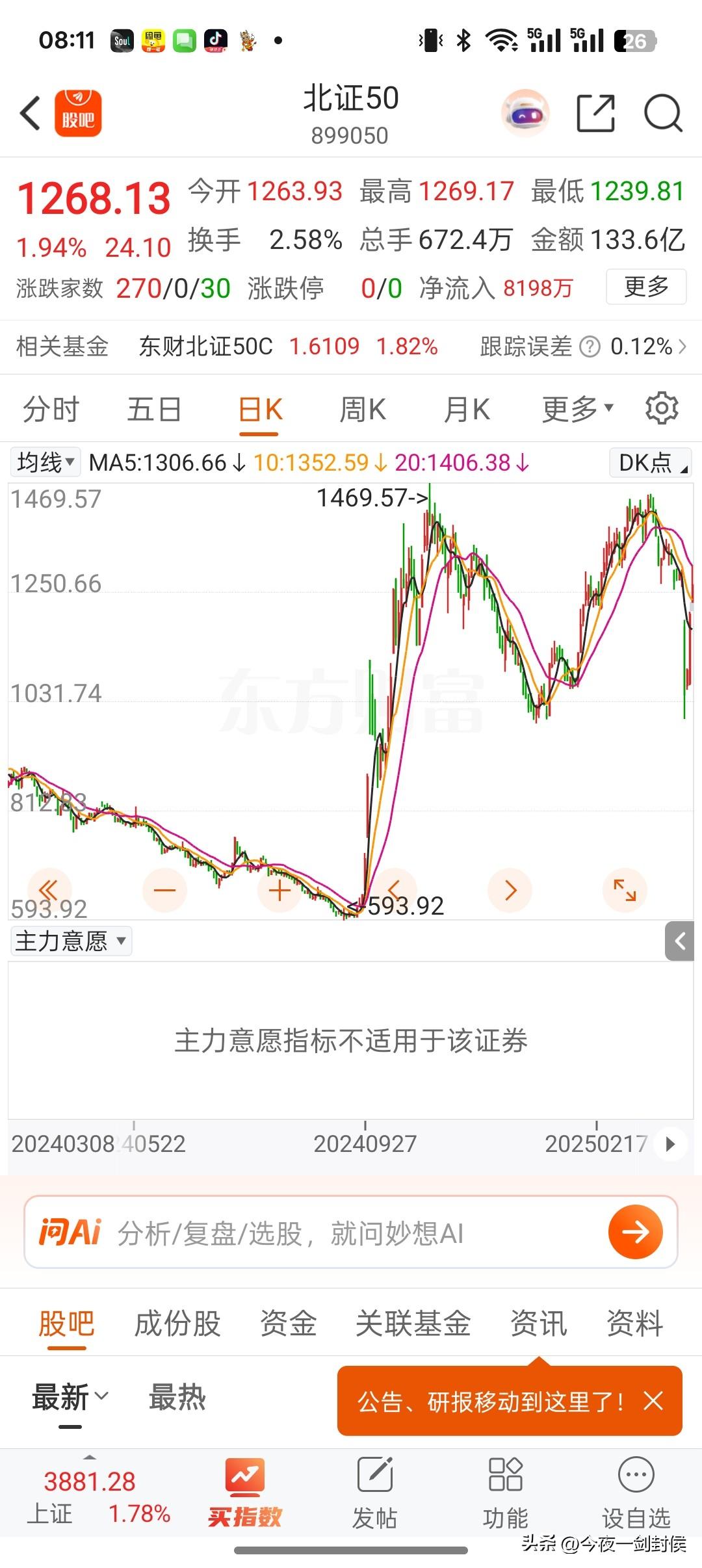Zoom in the chart with plus icon
Image resolution: width=702 pixels, height=1568 pixels.
278,890
